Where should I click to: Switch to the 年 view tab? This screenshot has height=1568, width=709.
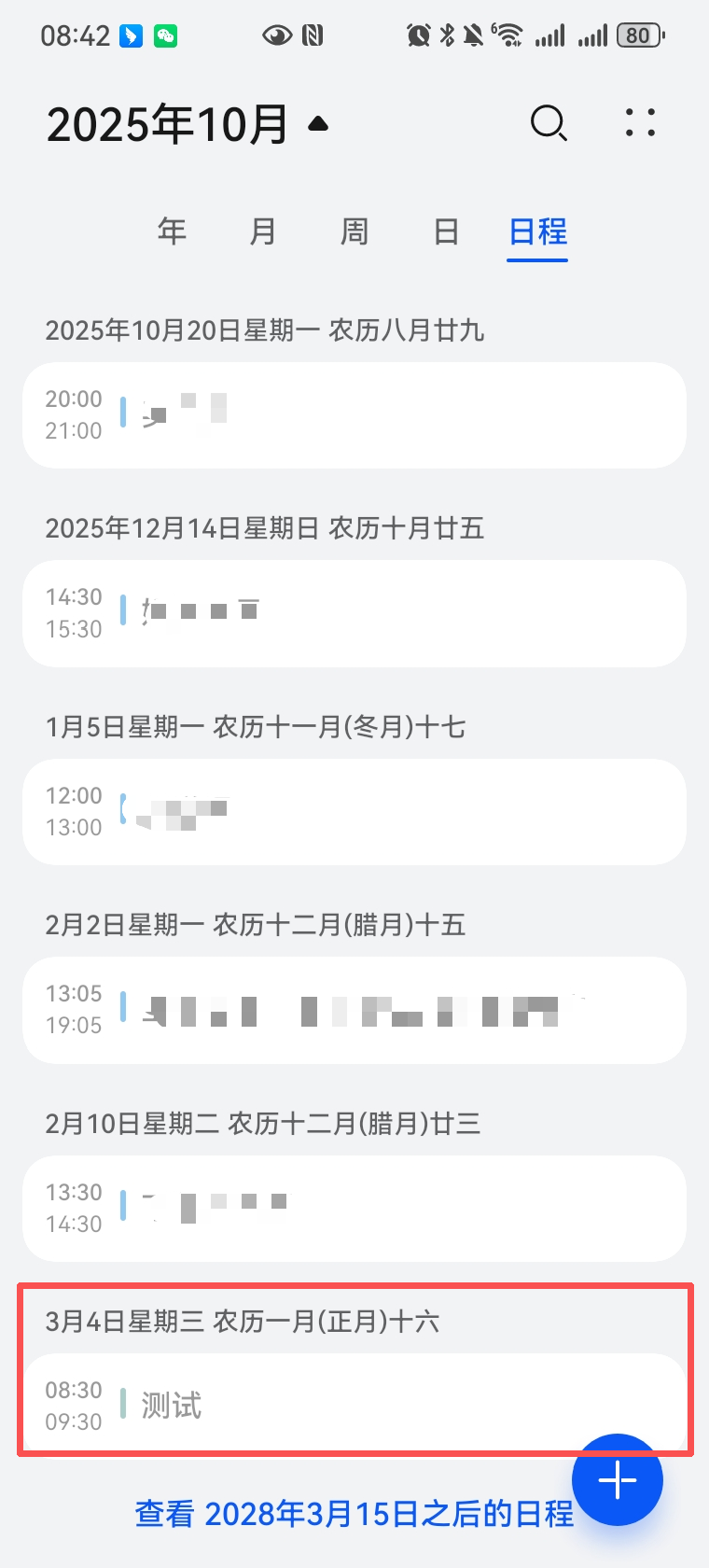pyautogui.click(x=172, y=231)
